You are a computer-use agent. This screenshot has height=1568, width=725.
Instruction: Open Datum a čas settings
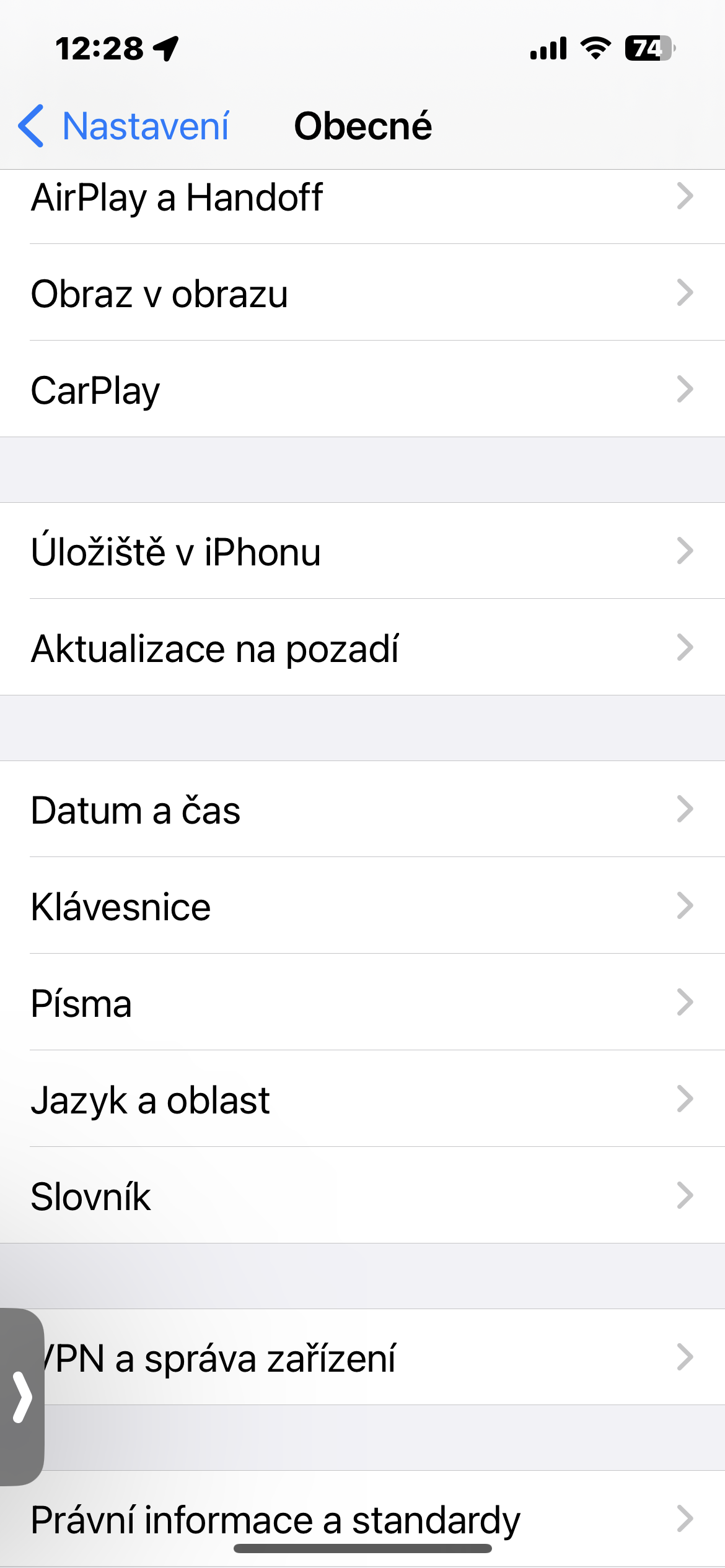point(362,809)
